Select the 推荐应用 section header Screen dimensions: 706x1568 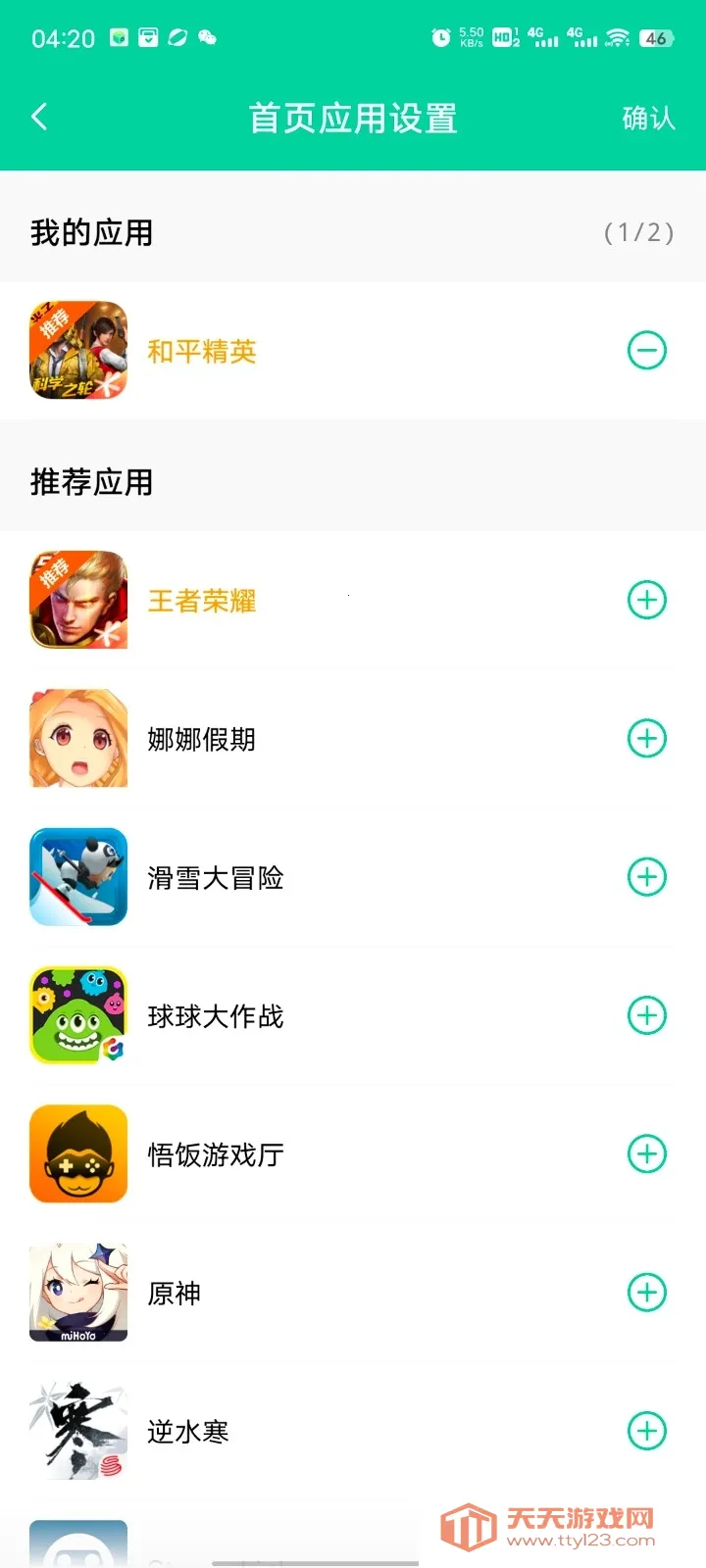92,483
